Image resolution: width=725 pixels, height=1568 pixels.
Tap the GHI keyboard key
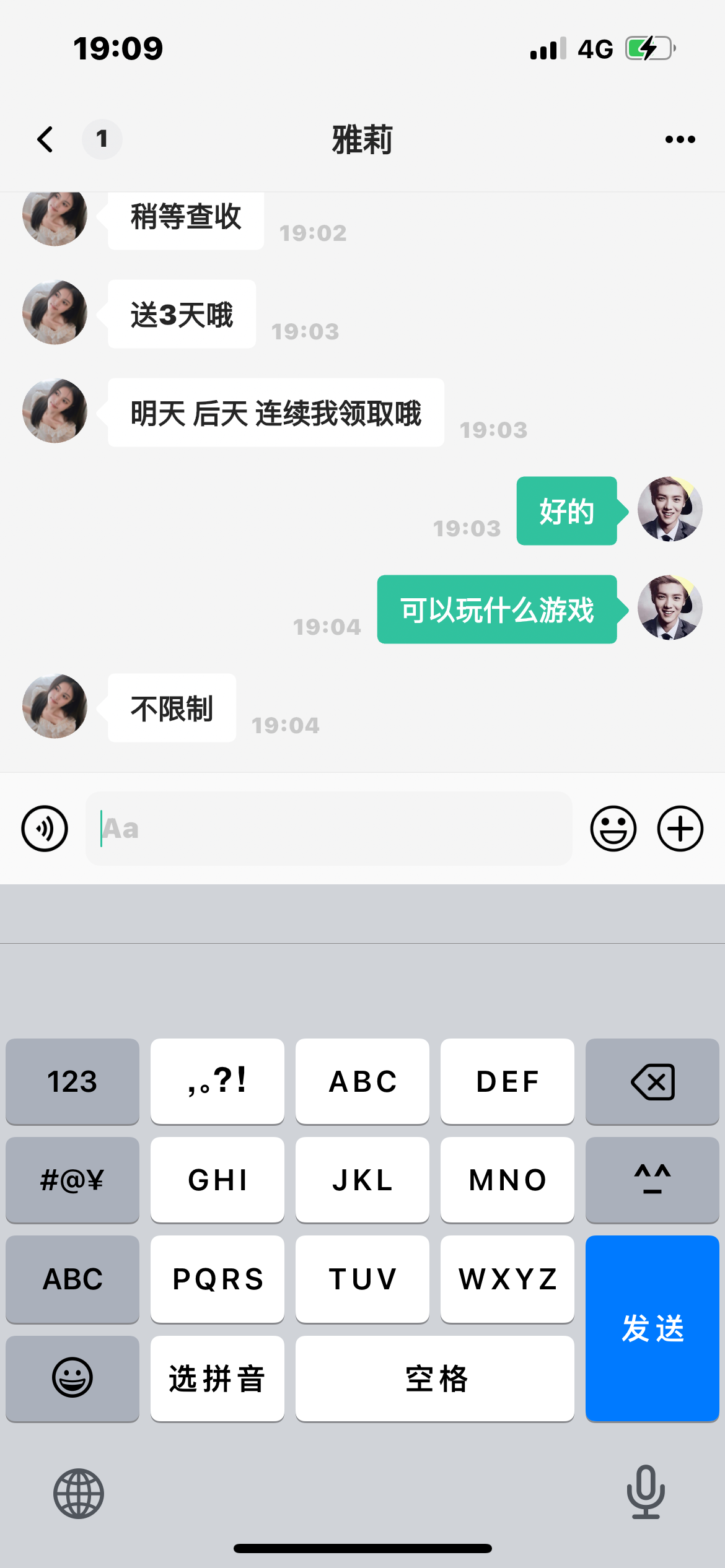coord(217,1180)
